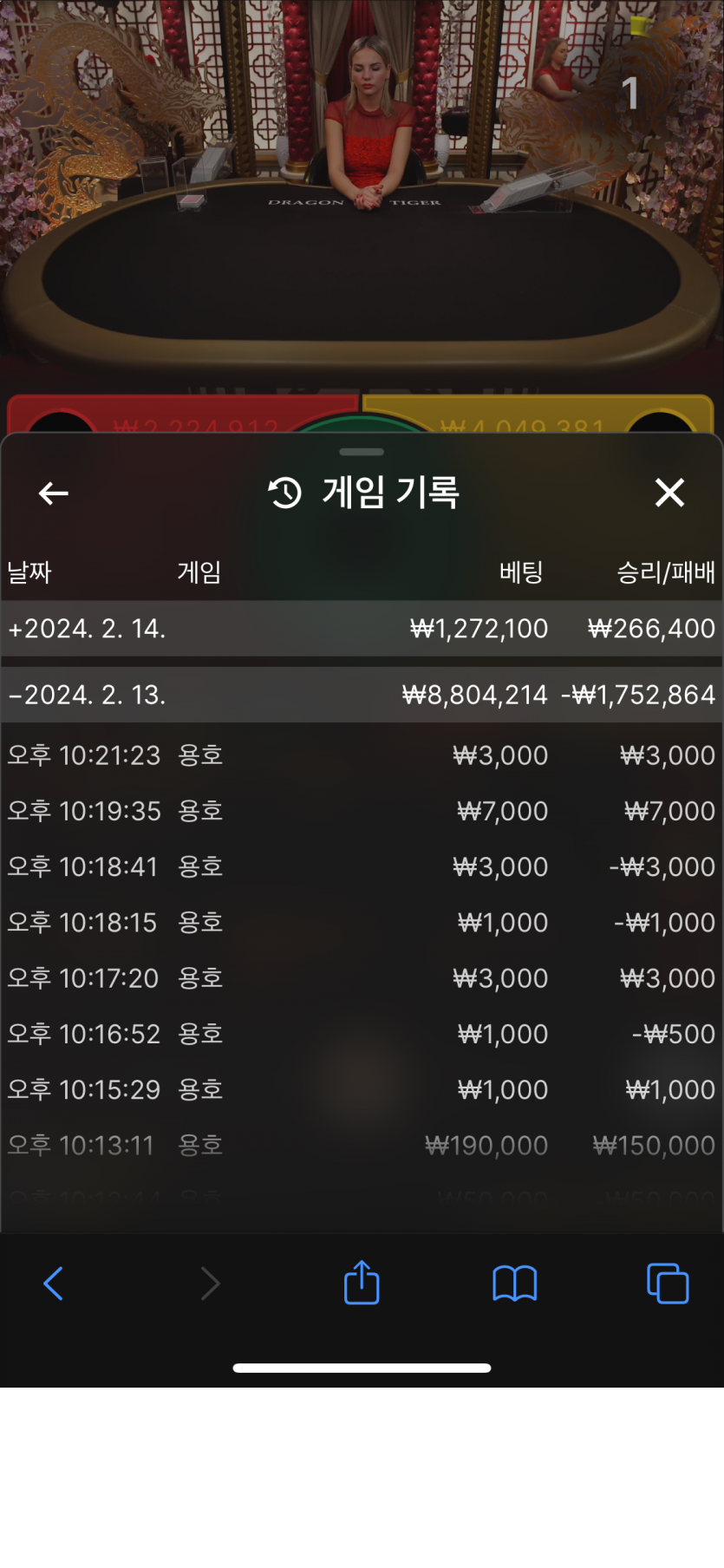This screenshot has width=724, height=1568.
Task: Open the 오후 10:21:23 용호 game record
Action: [x=362, y=755]
